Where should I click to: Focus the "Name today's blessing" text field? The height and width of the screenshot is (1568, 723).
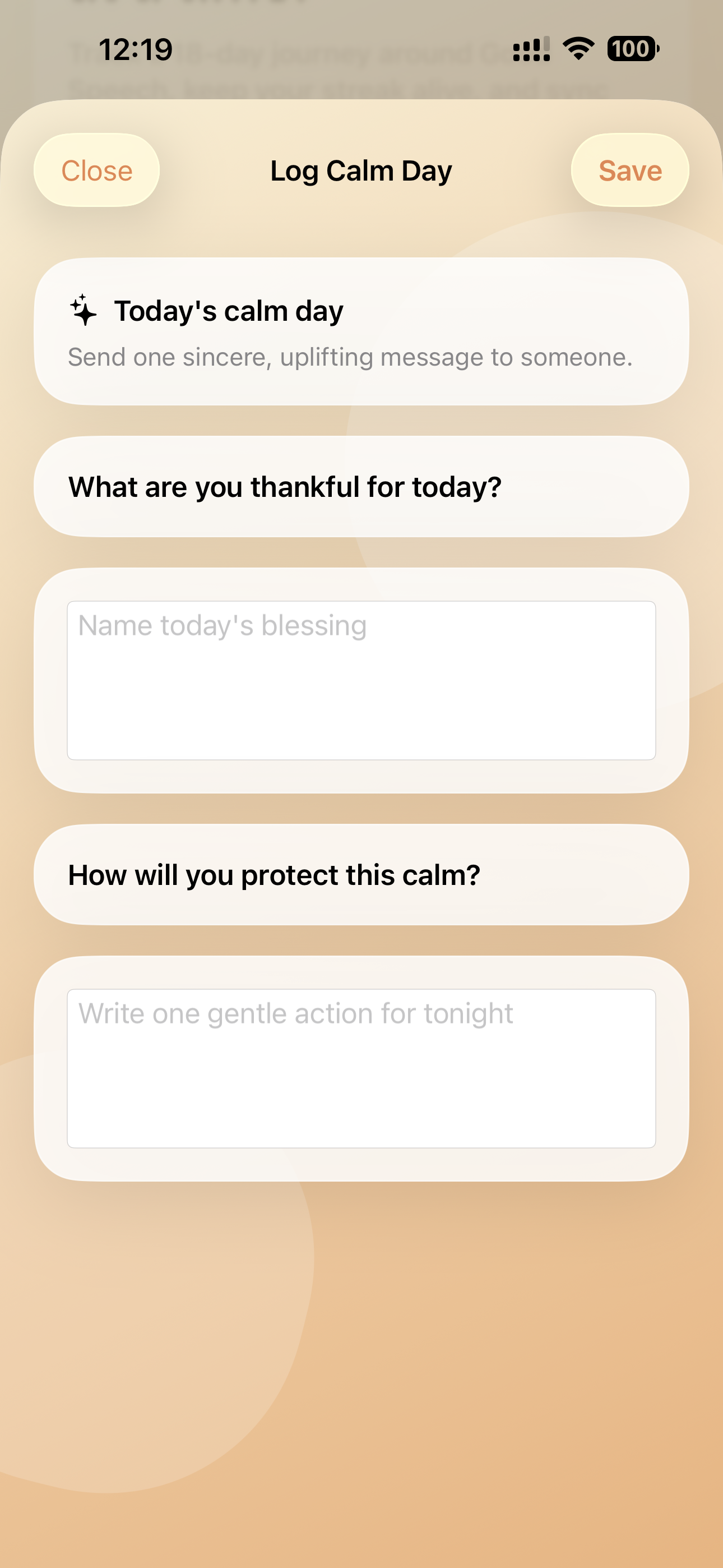point(361,680)
